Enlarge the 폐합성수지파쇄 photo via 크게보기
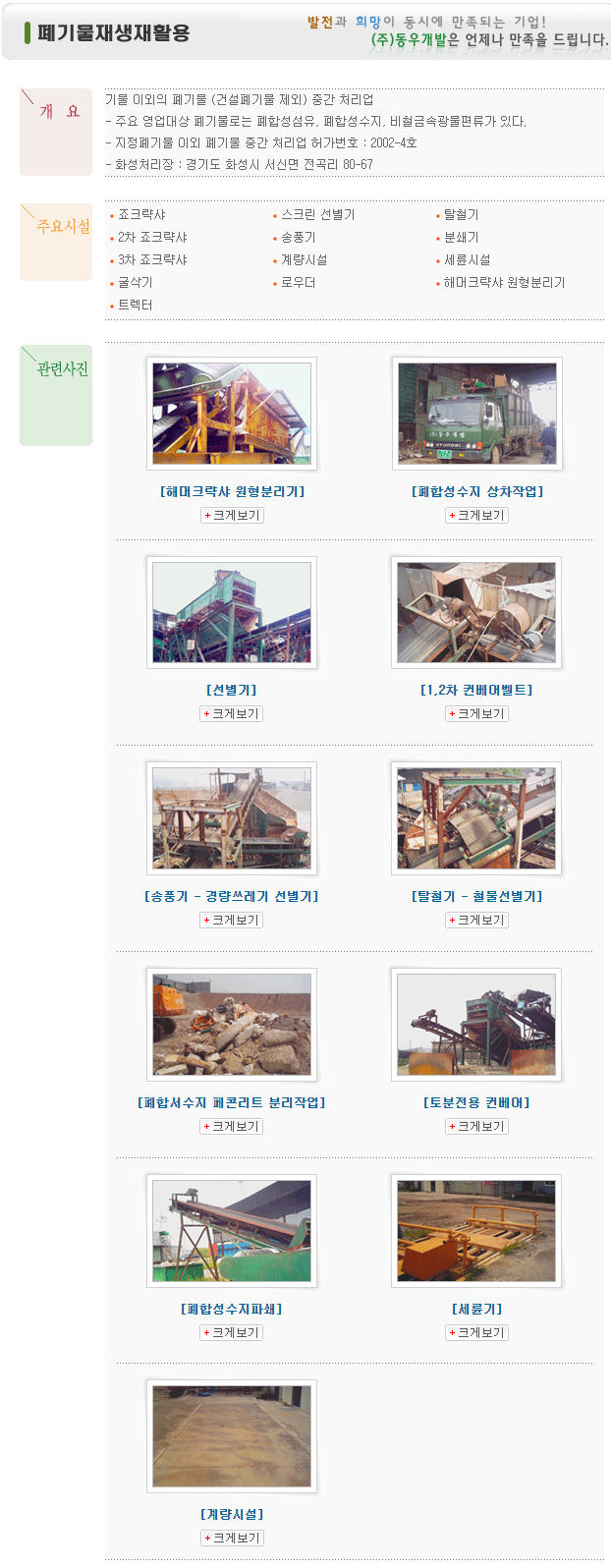Screen dimensions: 611x1568 click(x=232, y=1332)
